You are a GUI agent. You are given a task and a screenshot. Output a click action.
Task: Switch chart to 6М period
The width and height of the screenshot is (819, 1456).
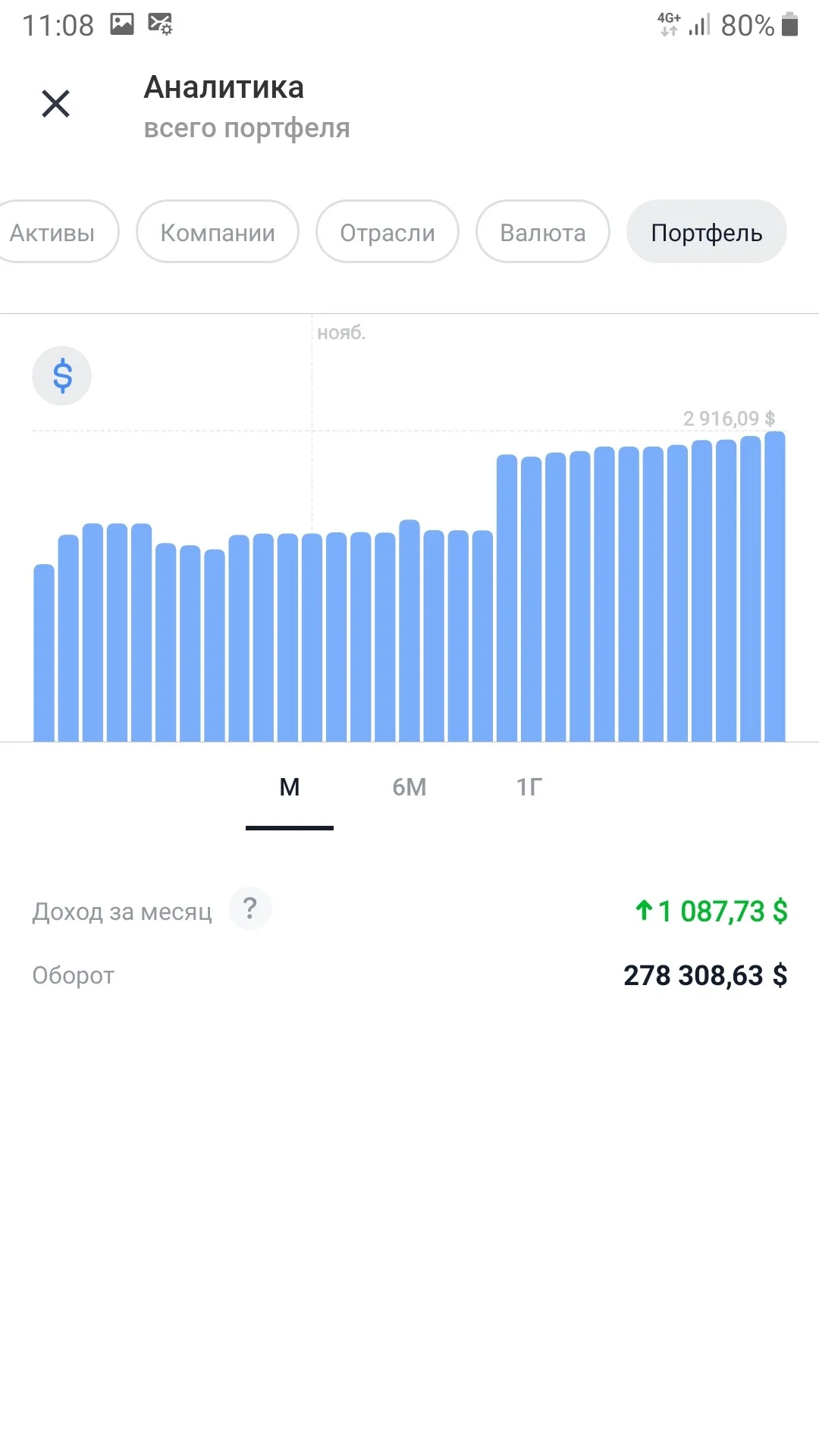click(x=409, y=788)
